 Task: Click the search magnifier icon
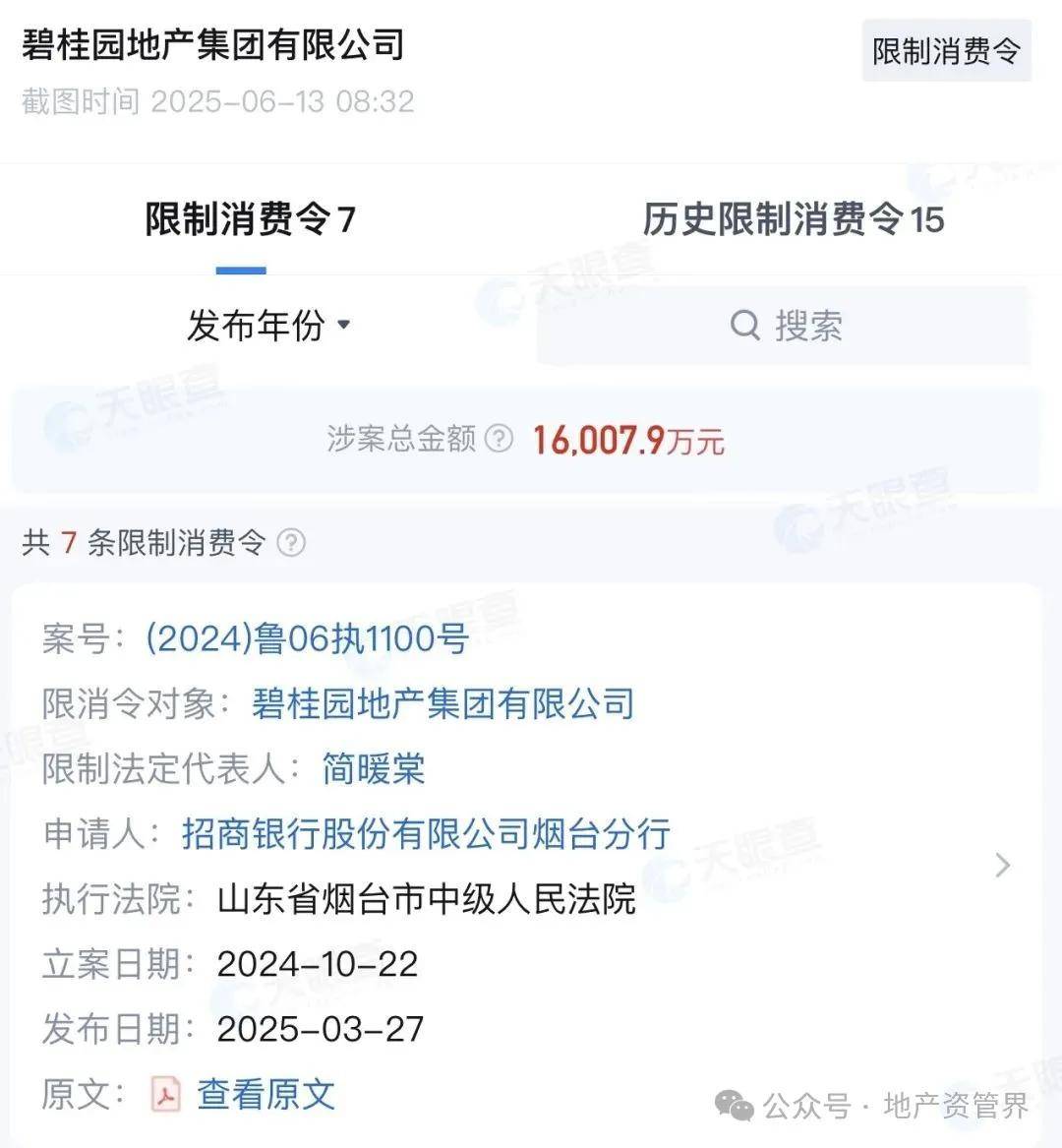tap(744, 327)
